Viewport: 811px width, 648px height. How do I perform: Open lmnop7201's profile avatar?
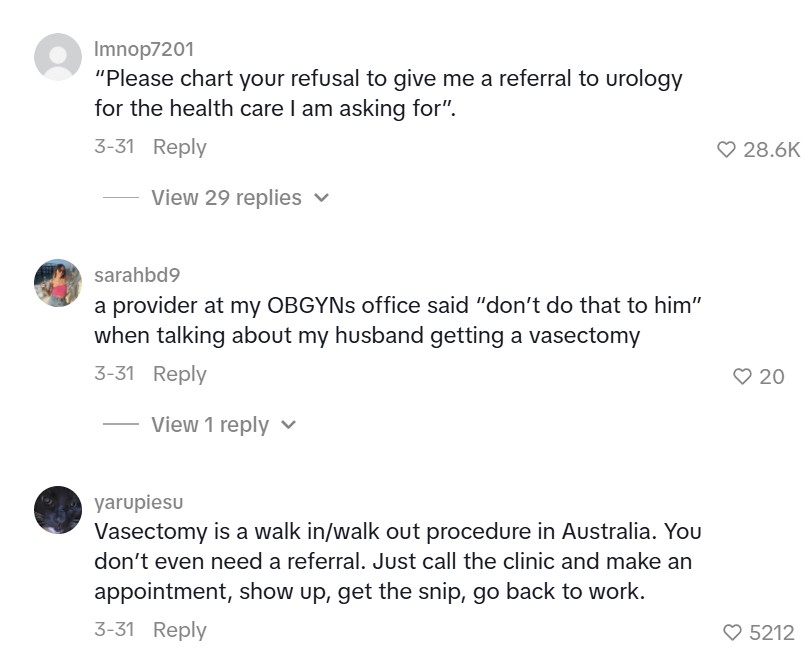tap(57, 57)
